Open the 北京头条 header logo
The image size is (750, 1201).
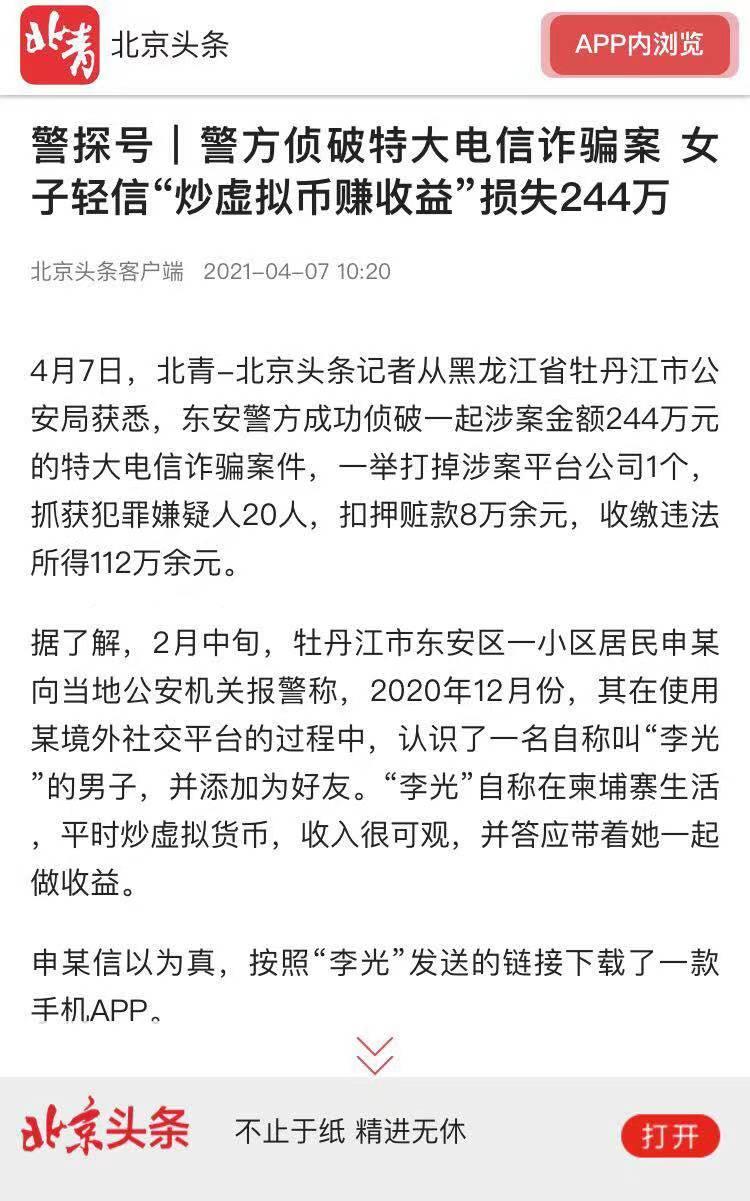pyautogui.click(x=60, y=45)
